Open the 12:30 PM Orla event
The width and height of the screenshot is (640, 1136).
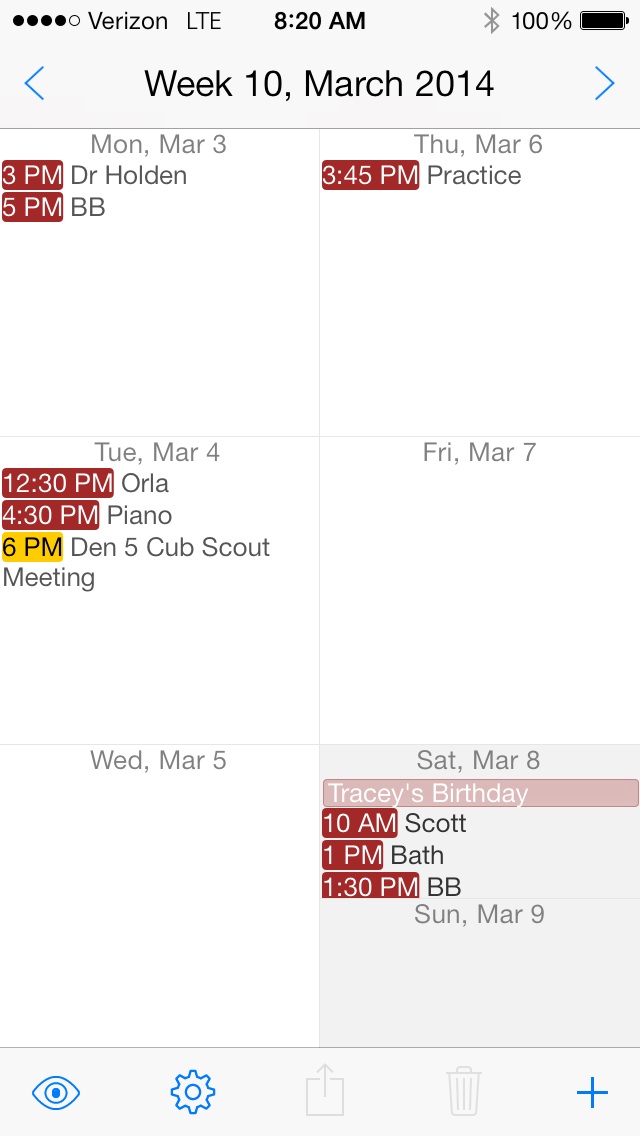tap(86, 483)
